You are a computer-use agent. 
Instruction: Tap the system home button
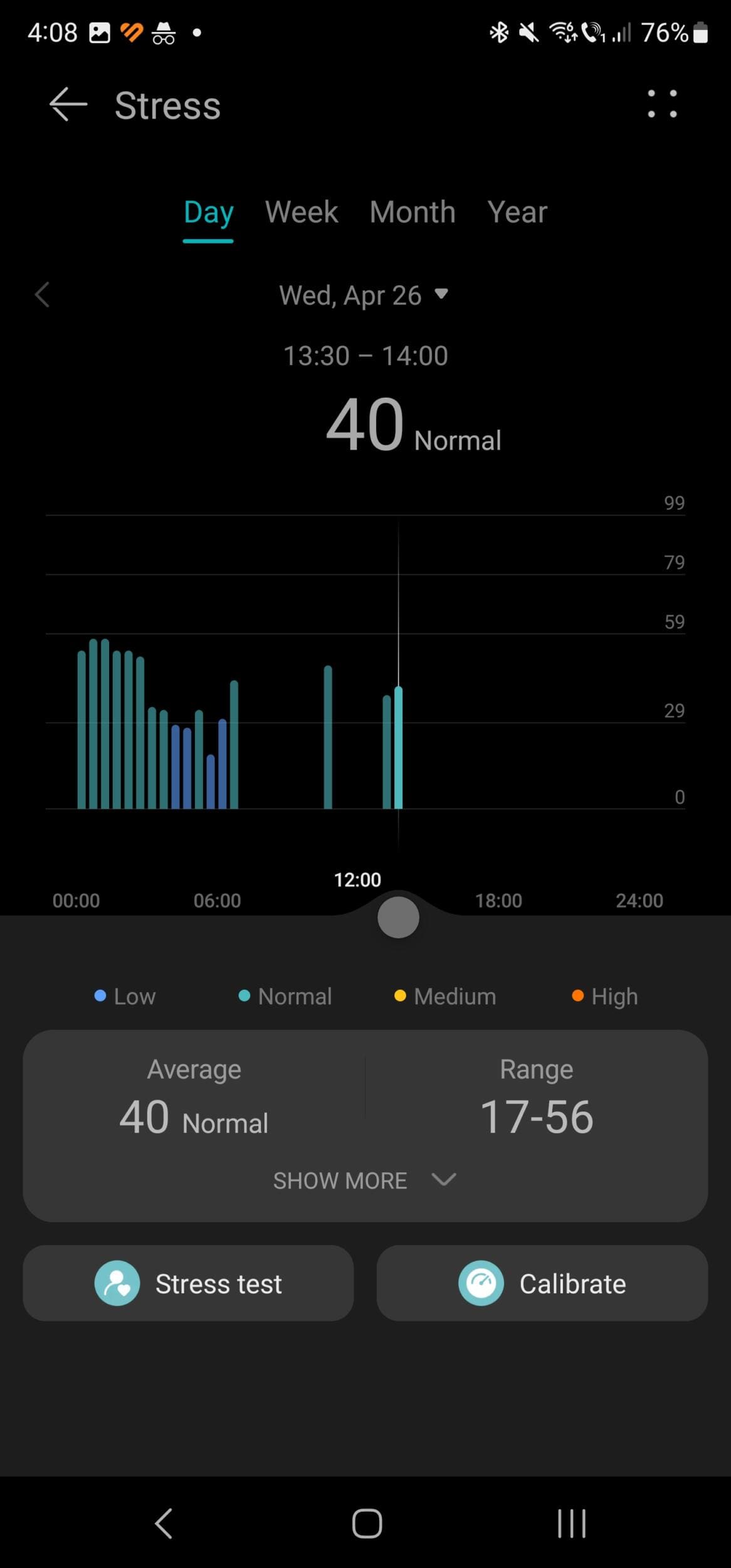coord(367,1523)
